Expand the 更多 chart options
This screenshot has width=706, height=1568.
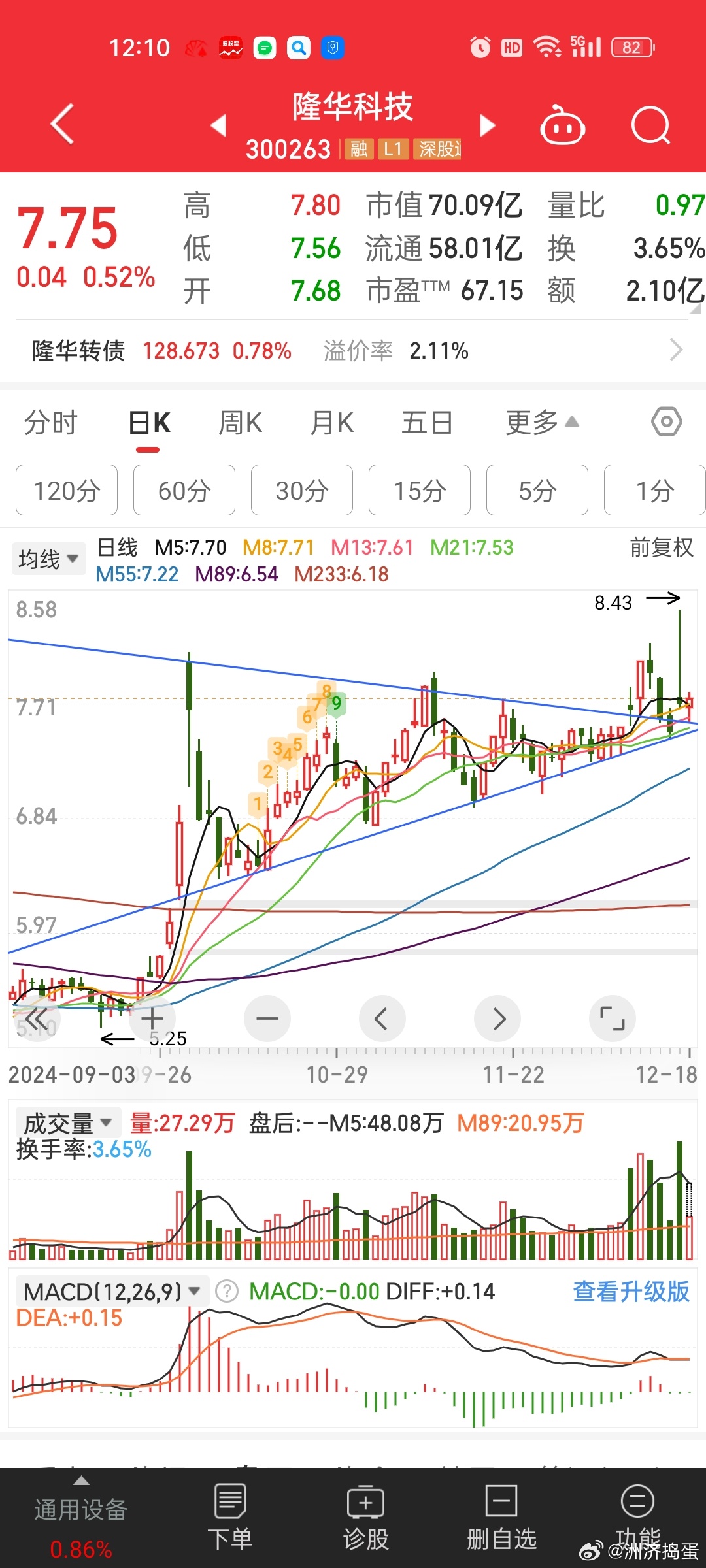pyautogui.click(x=541, y=423)
